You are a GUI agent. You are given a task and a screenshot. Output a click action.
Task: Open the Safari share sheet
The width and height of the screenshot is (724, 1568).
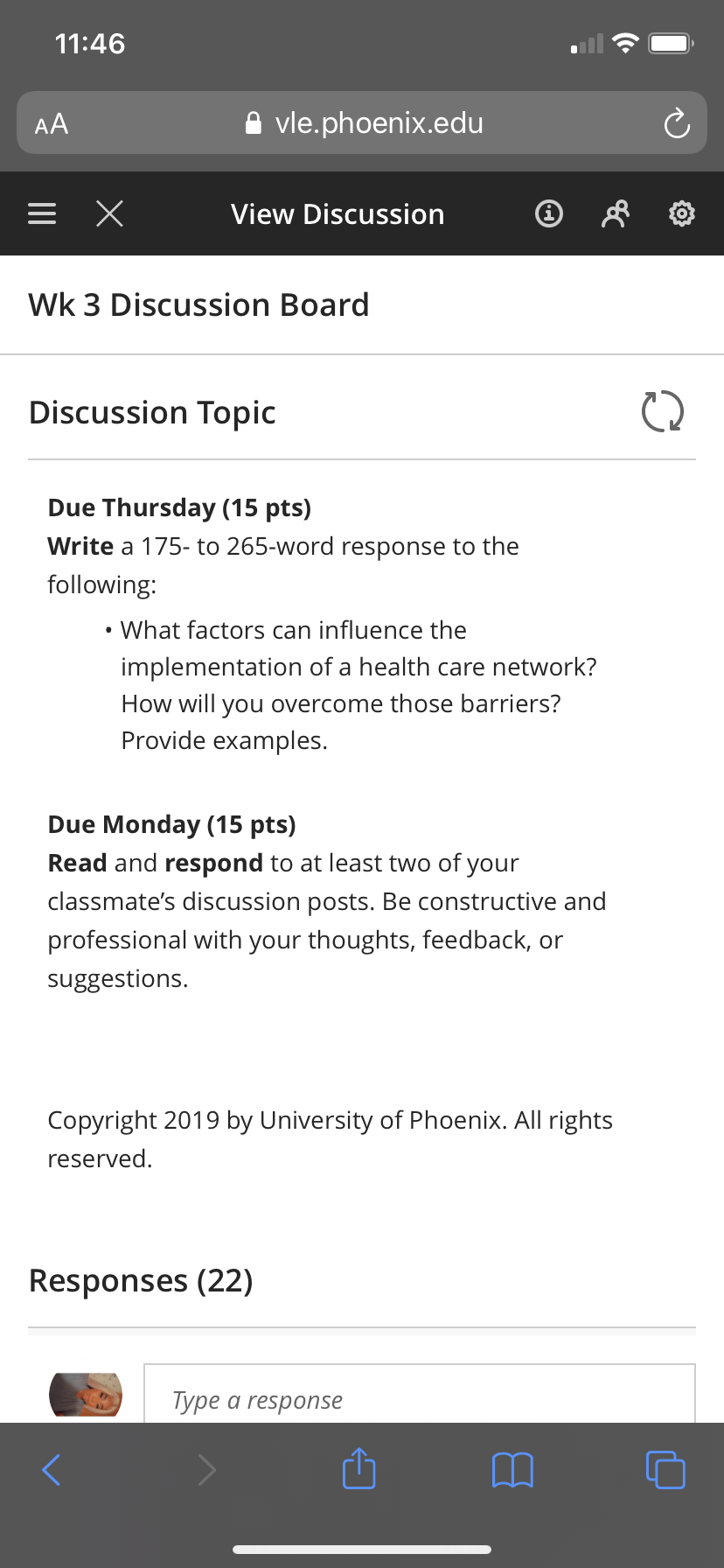pyautogui.click(x=359, y=1467)
